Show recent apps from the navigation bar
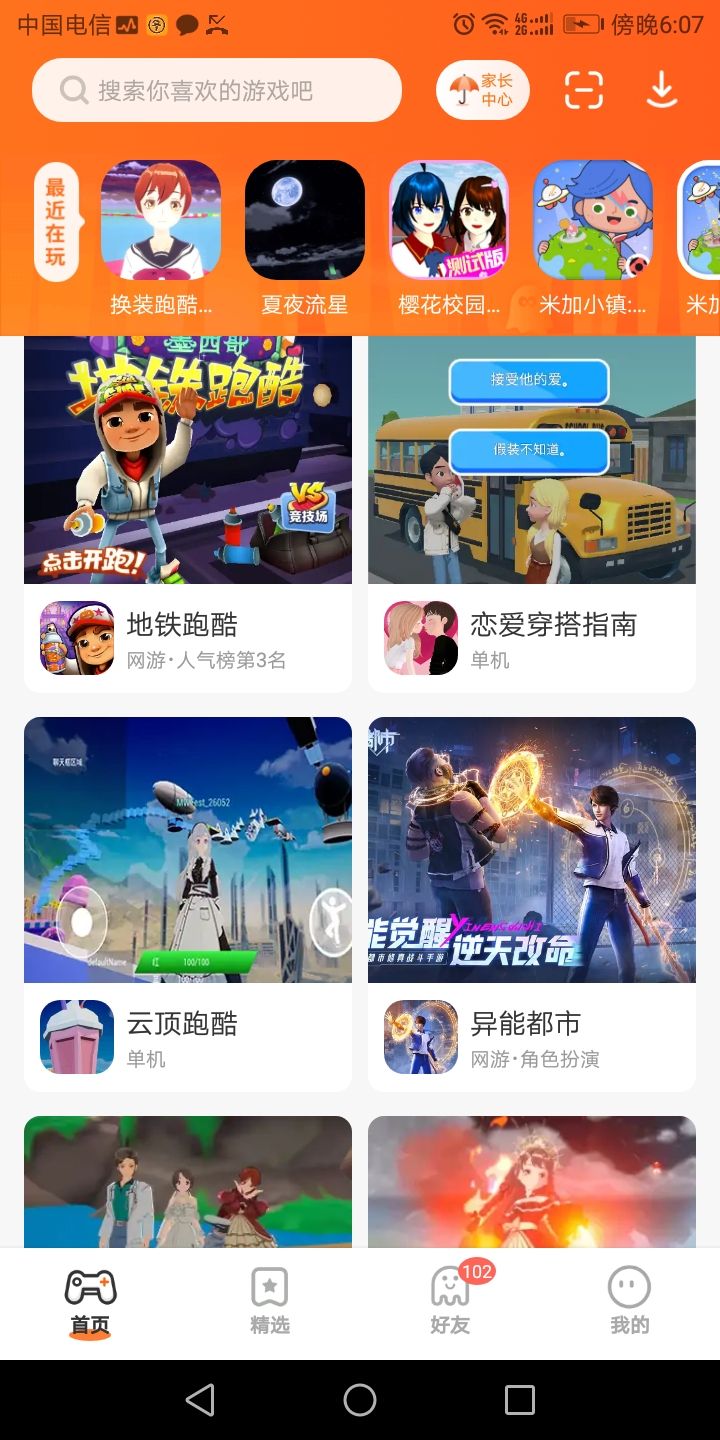The width and height of the screenshot is (720, 1440). [x=520, y=1400]
